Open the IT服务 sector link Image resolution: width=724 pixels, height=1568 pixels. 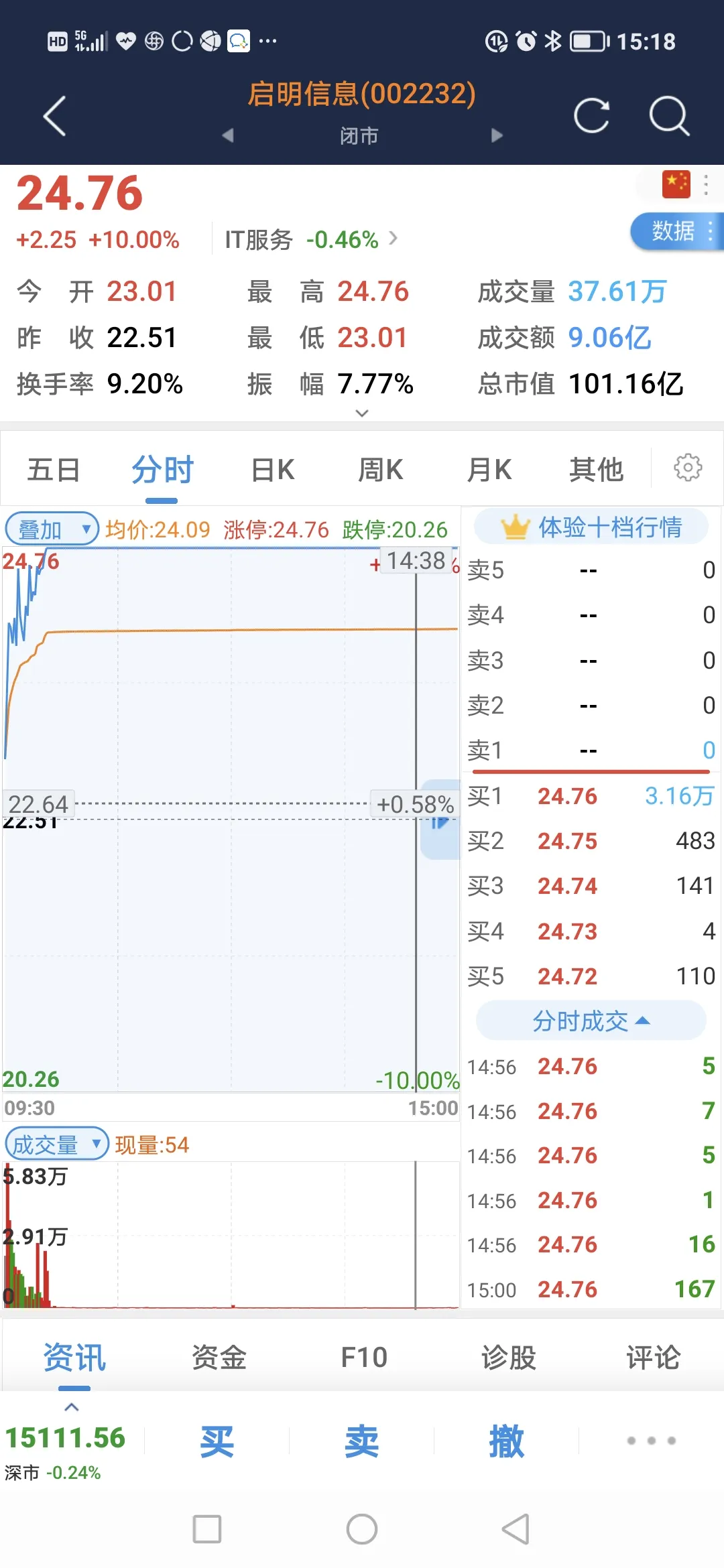pyautogui.click(x=312, y=239)
